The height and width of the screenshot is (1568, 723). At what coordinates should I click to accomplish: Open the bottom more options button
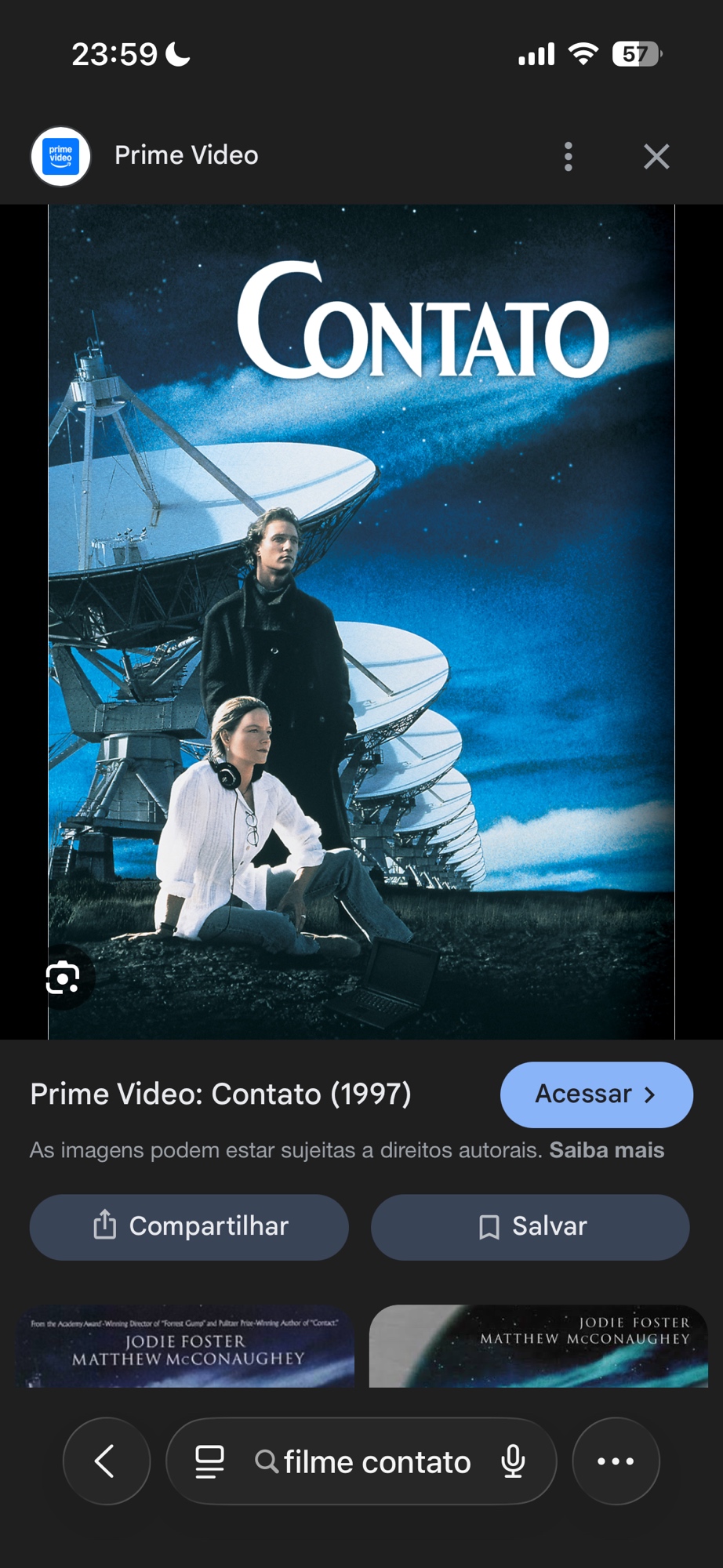pos(616,1461)
